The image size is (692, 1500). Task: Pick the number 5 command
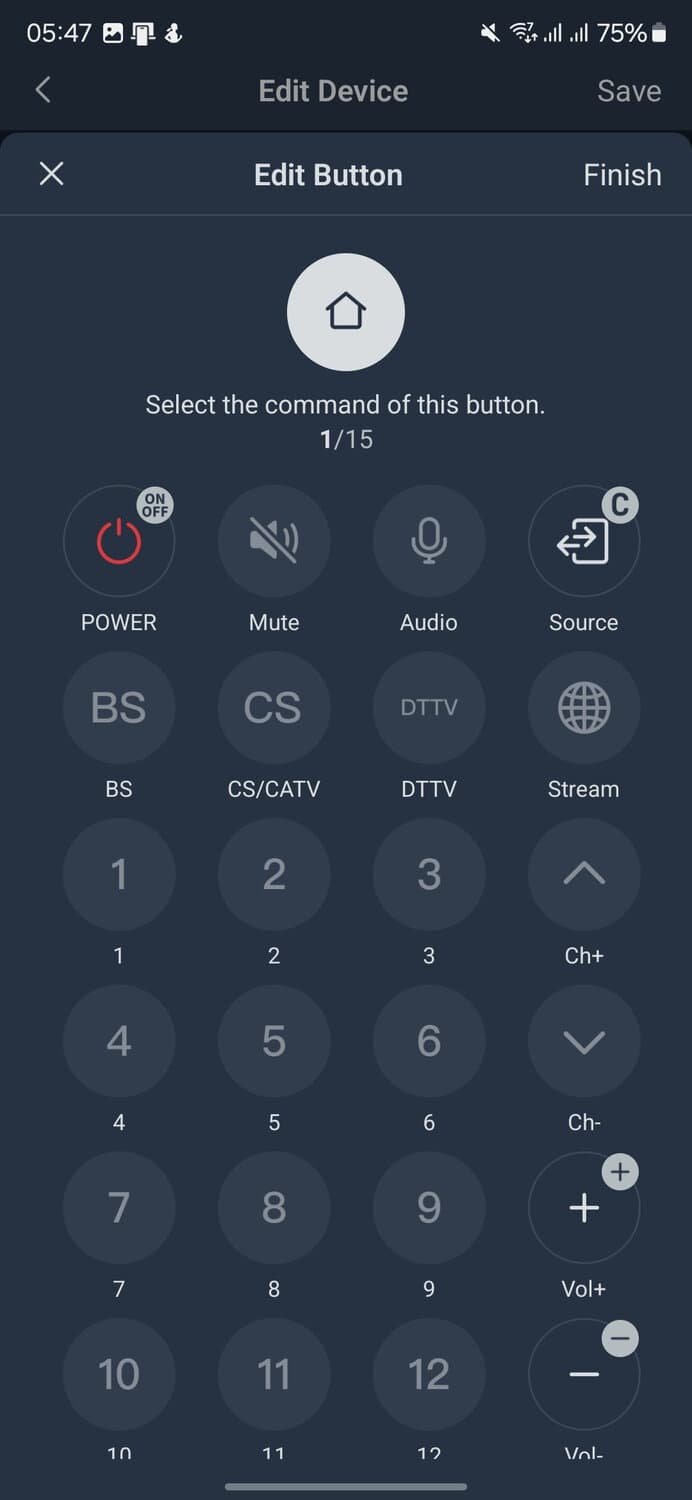(x=274, y=1041)
